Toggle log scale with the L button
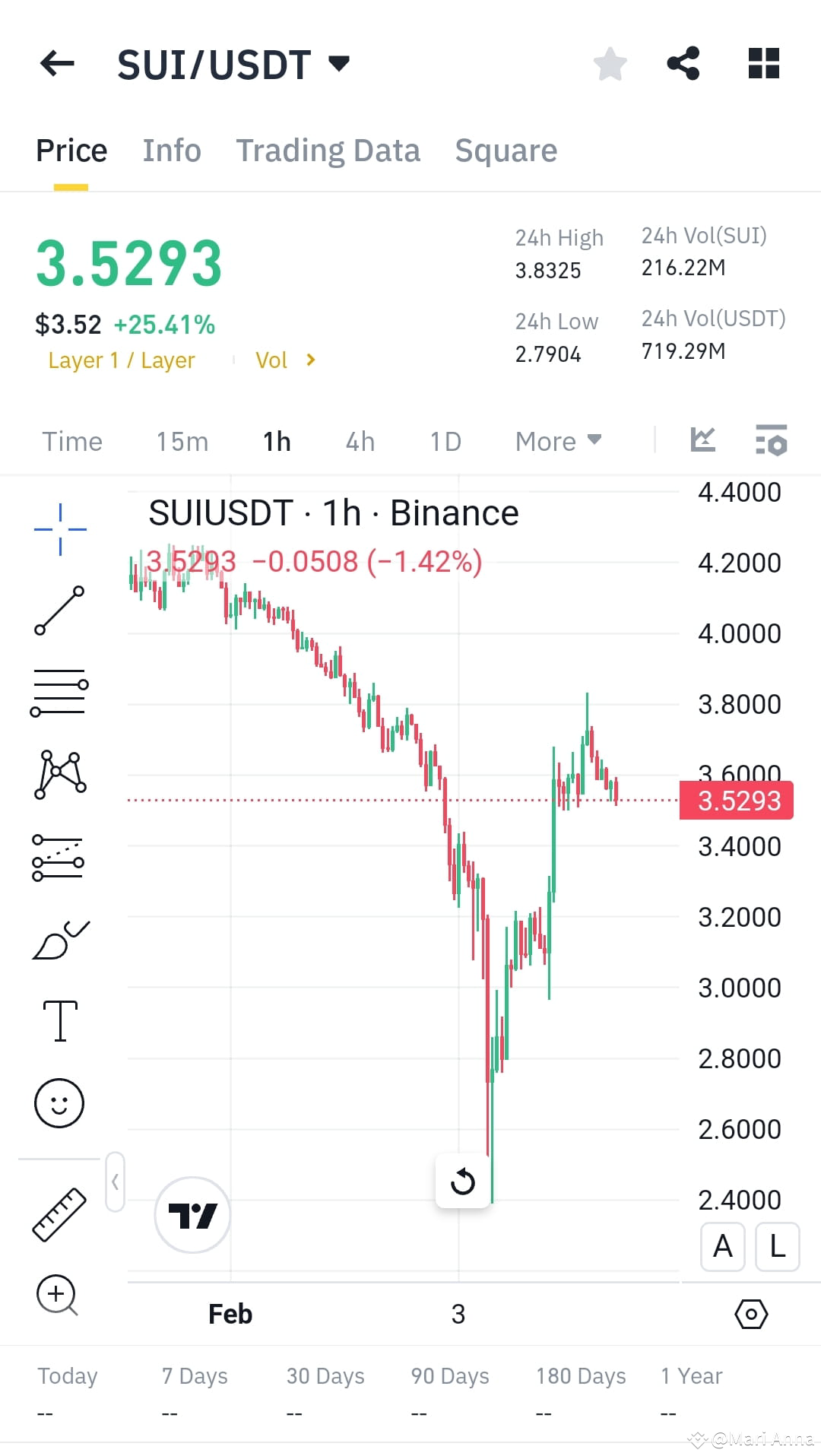The image size is (821, 1456). tap(776, 1247)
